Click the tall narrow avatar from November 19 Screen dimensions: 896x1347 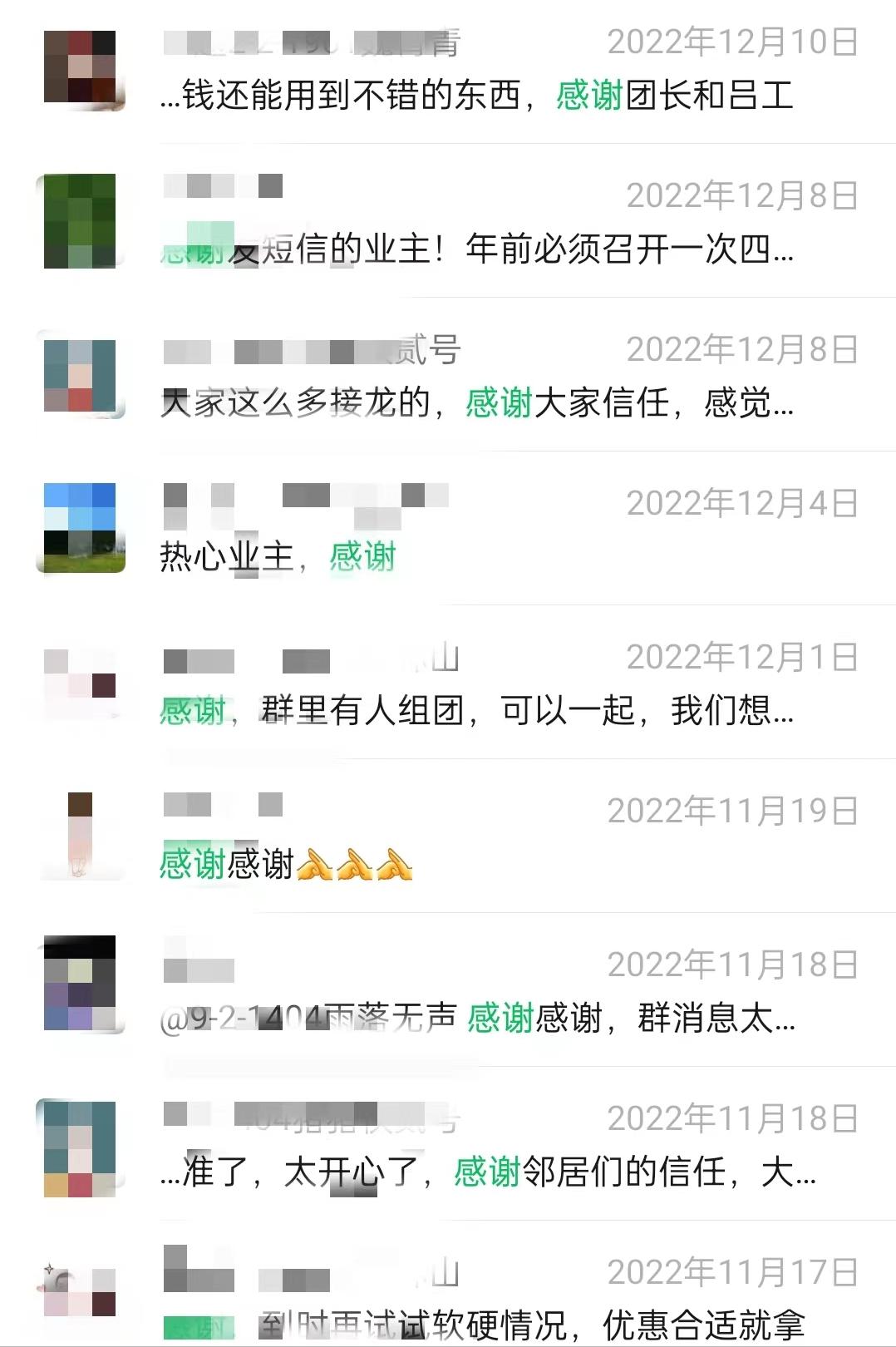pyautogui.click(x=80, y=836)
